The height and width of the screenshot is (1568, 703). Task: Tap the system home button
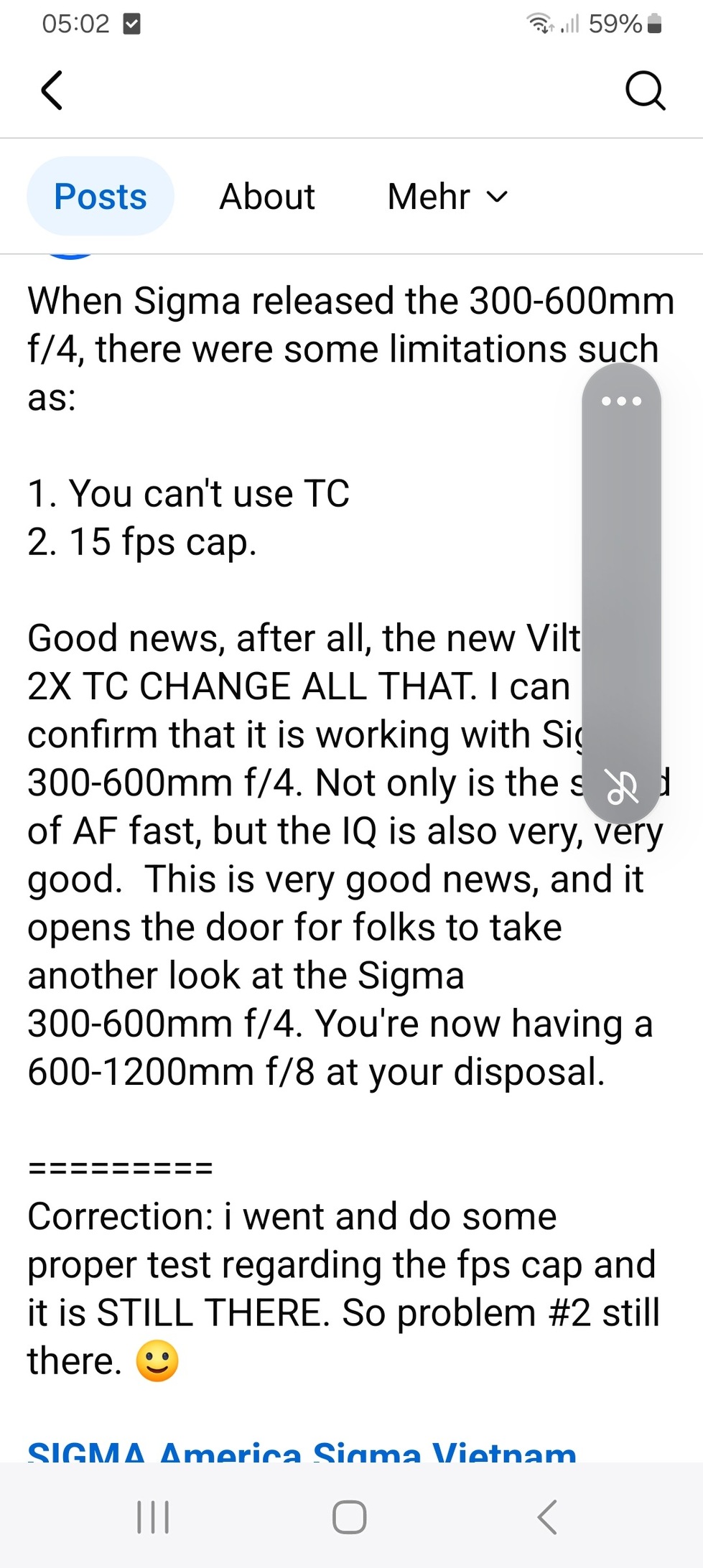click(x=350, y=1517)
